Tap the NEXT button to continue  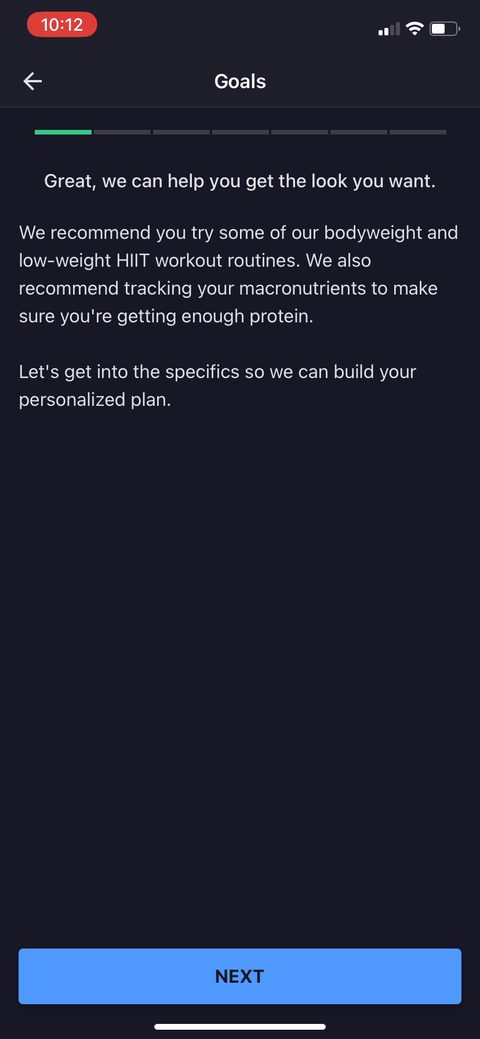click(239, 976)
